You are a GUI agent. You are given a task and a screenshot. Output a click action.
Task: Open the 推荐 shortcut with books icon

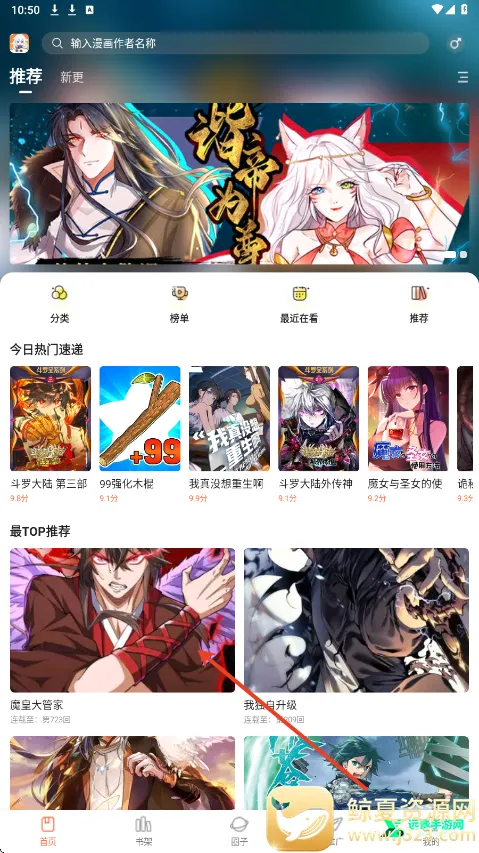tap(419, 305)
